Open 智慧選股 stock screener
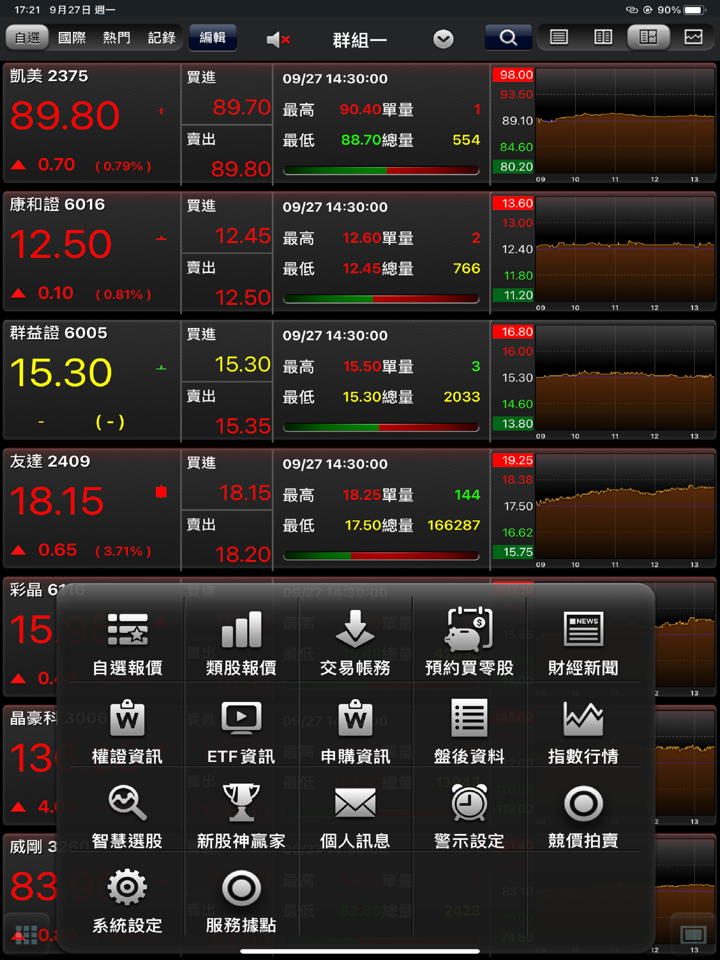The width and height of the screenshot is (720, 960). (127, 816)
